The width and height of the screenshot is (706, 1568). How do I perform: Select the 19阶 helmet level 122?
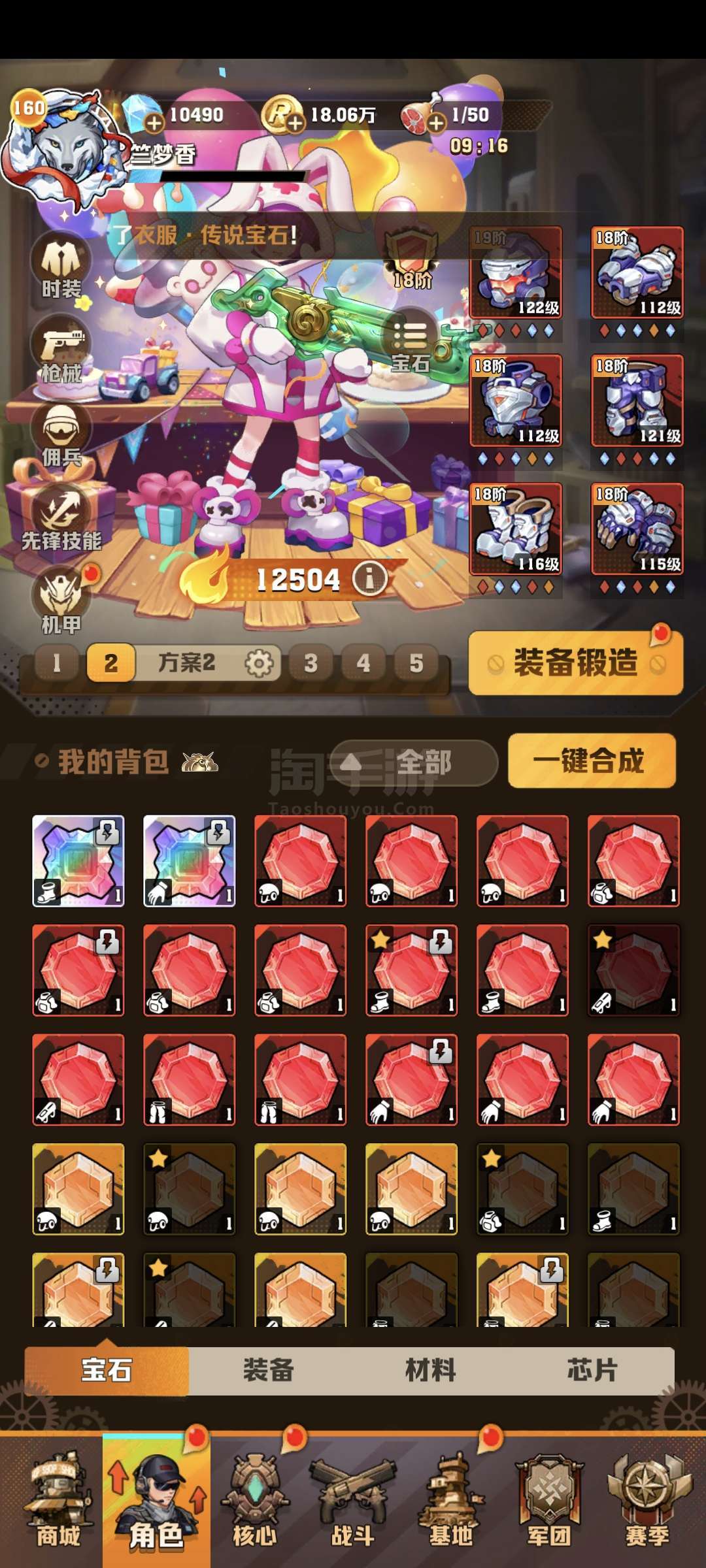coord(516,272)
